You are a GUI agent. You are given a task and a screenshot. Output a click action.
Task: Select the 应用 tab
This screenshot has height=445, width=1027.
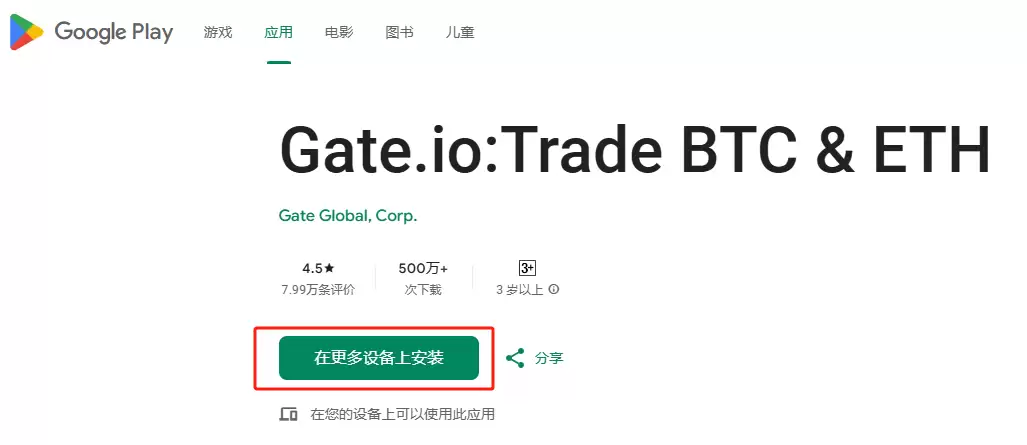279,32
